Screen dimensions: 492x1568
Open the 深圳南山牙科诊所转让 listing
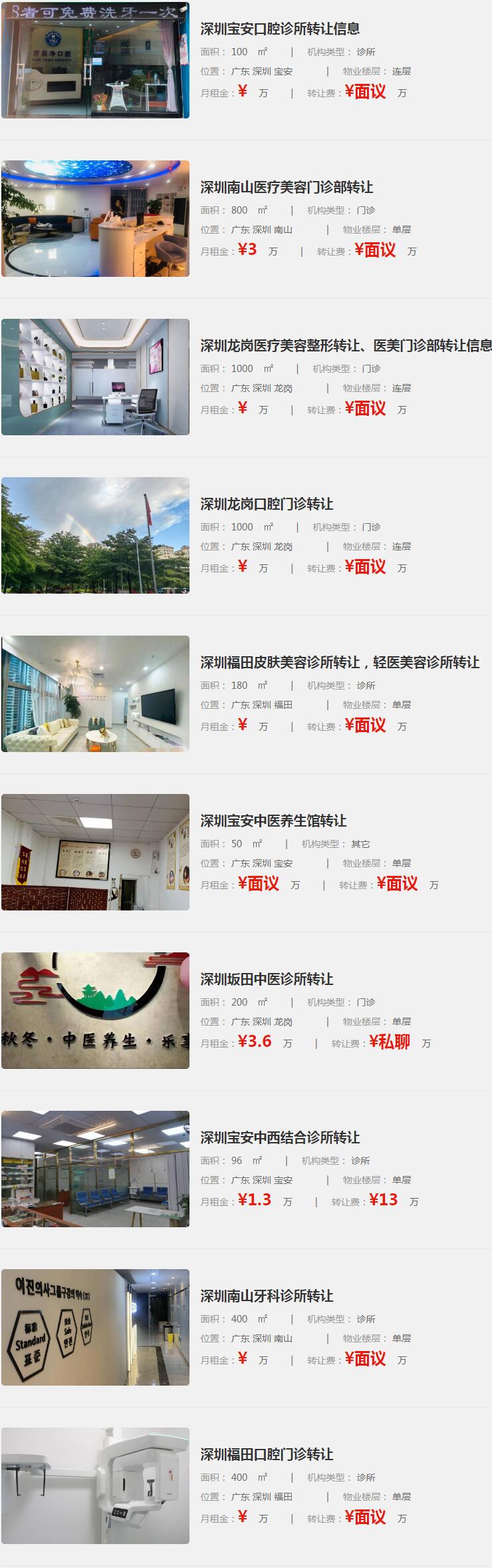click(267, 1296)
